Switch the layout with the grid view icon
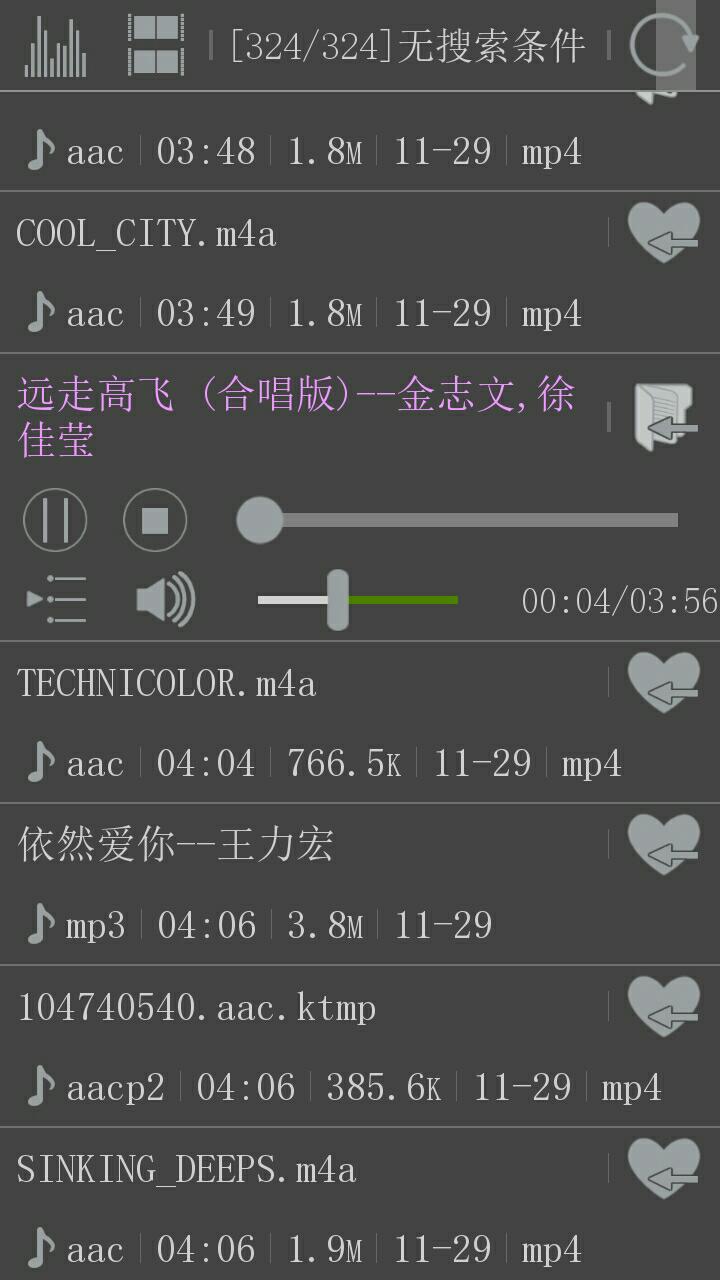Viewport: 720px width, 1280px height. [156, 45]
